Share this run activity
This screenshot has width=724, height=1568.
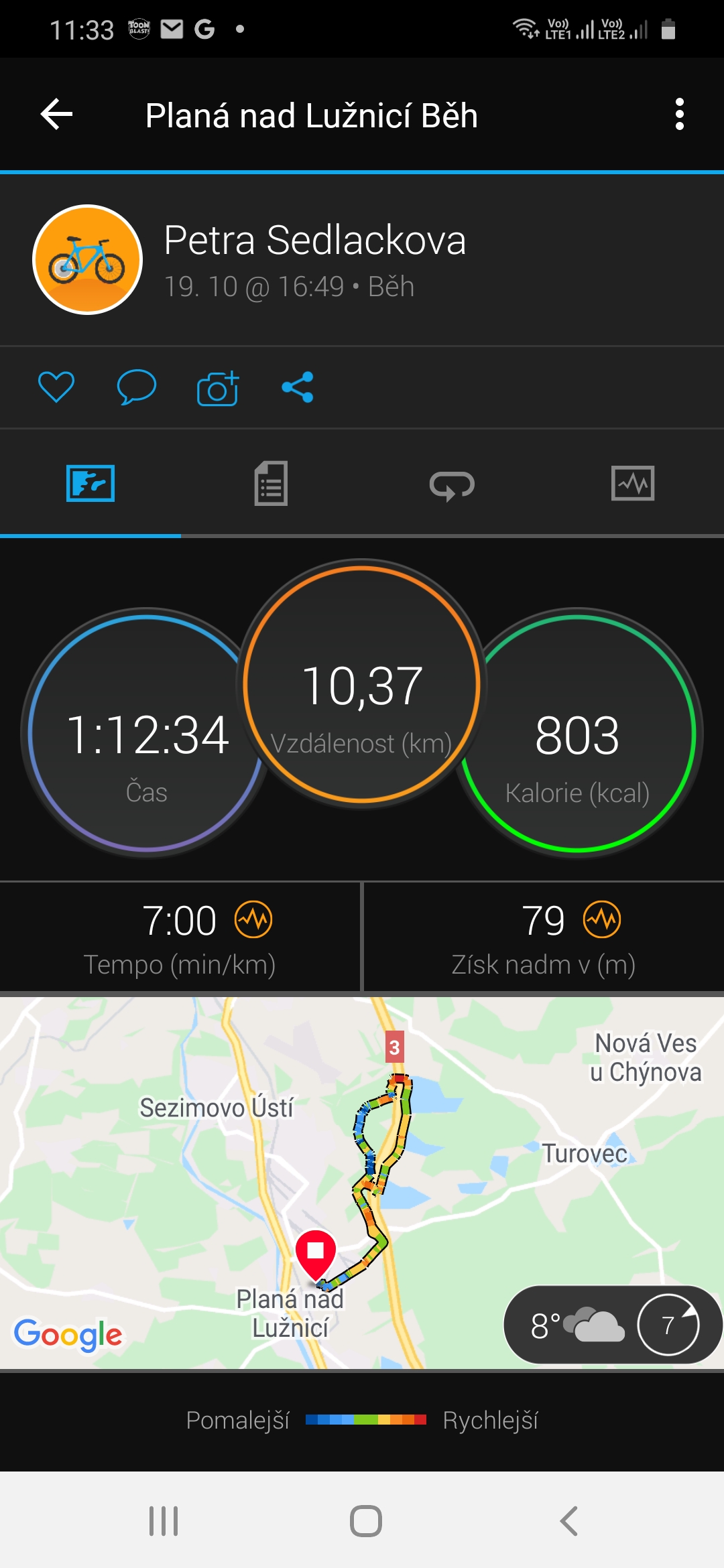point(298,387)
